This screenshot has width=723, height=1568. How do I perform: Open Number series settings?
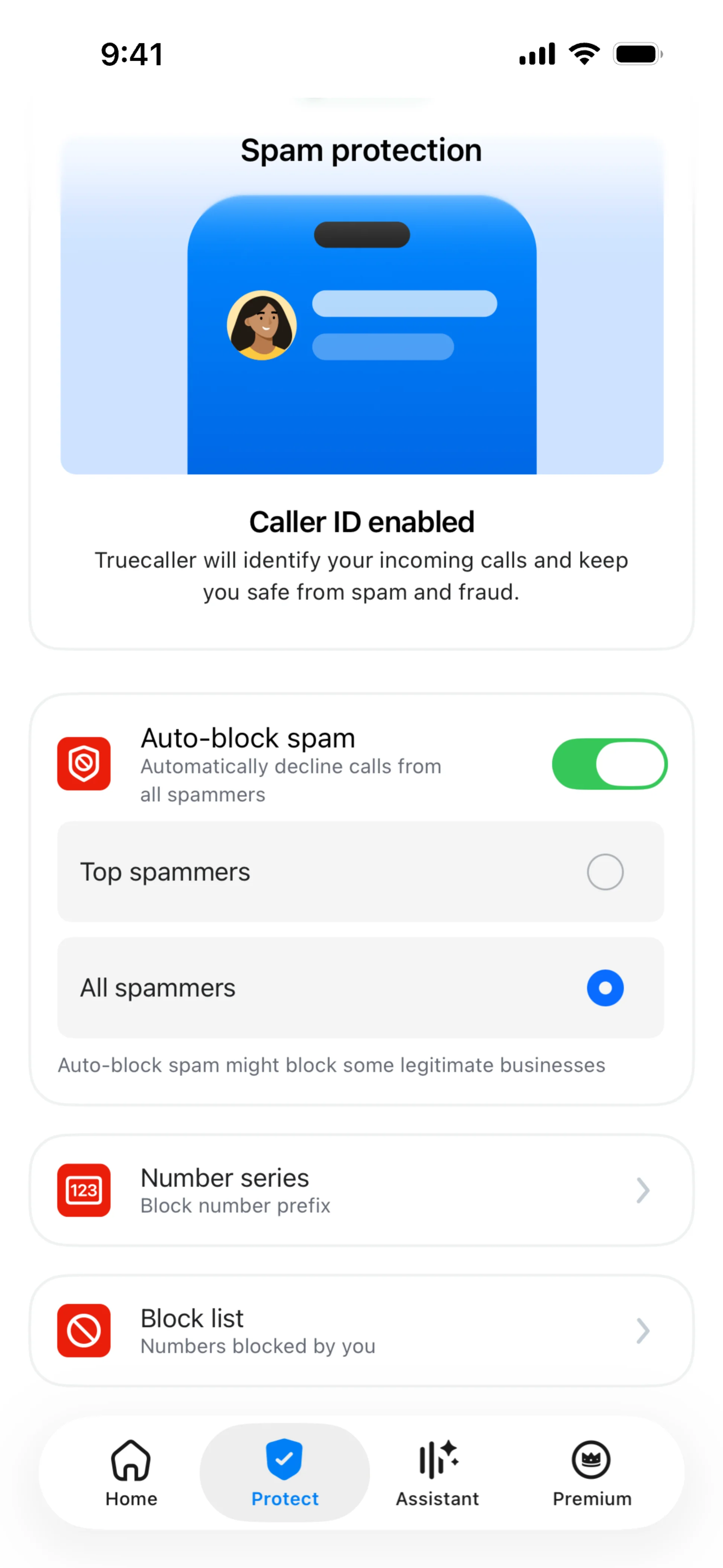coord(361,1190)
